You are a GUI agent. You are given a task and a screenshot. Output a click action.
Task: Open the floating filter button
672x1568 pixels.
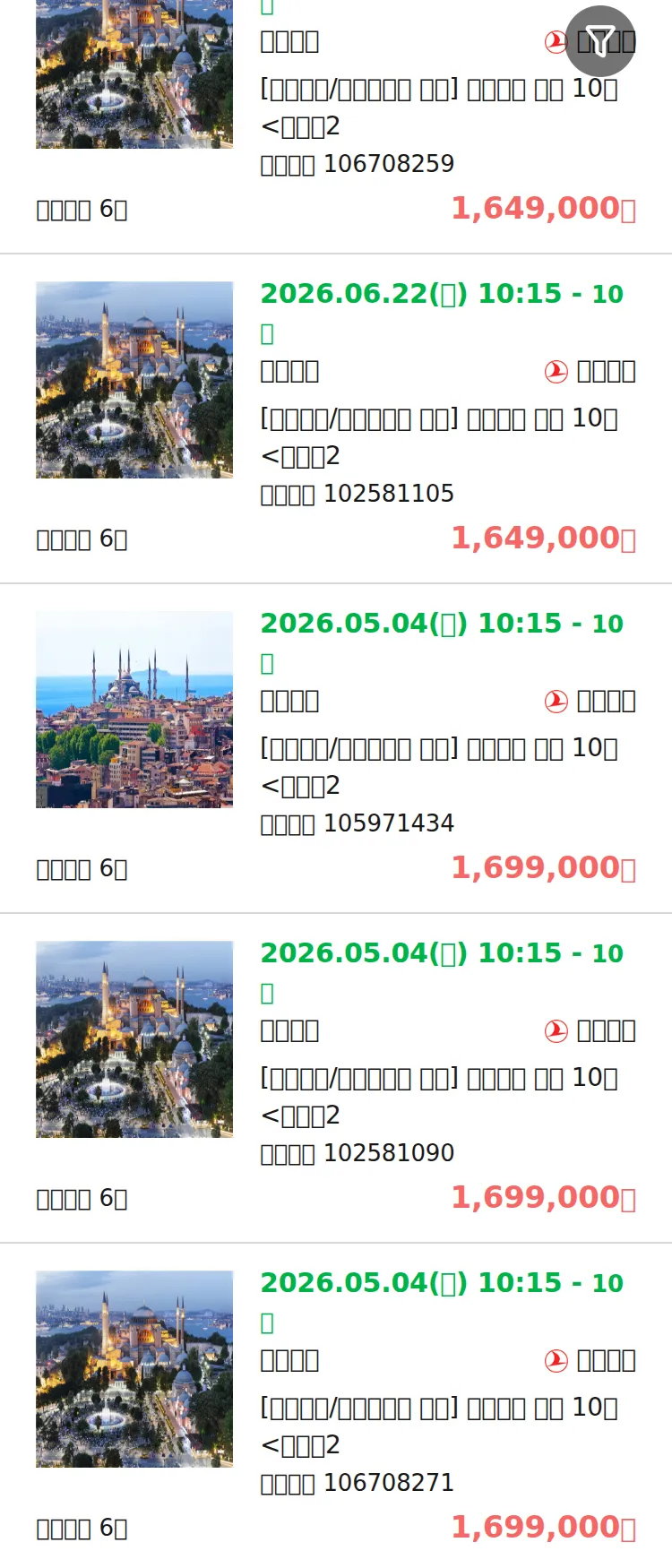click(600, 41)
